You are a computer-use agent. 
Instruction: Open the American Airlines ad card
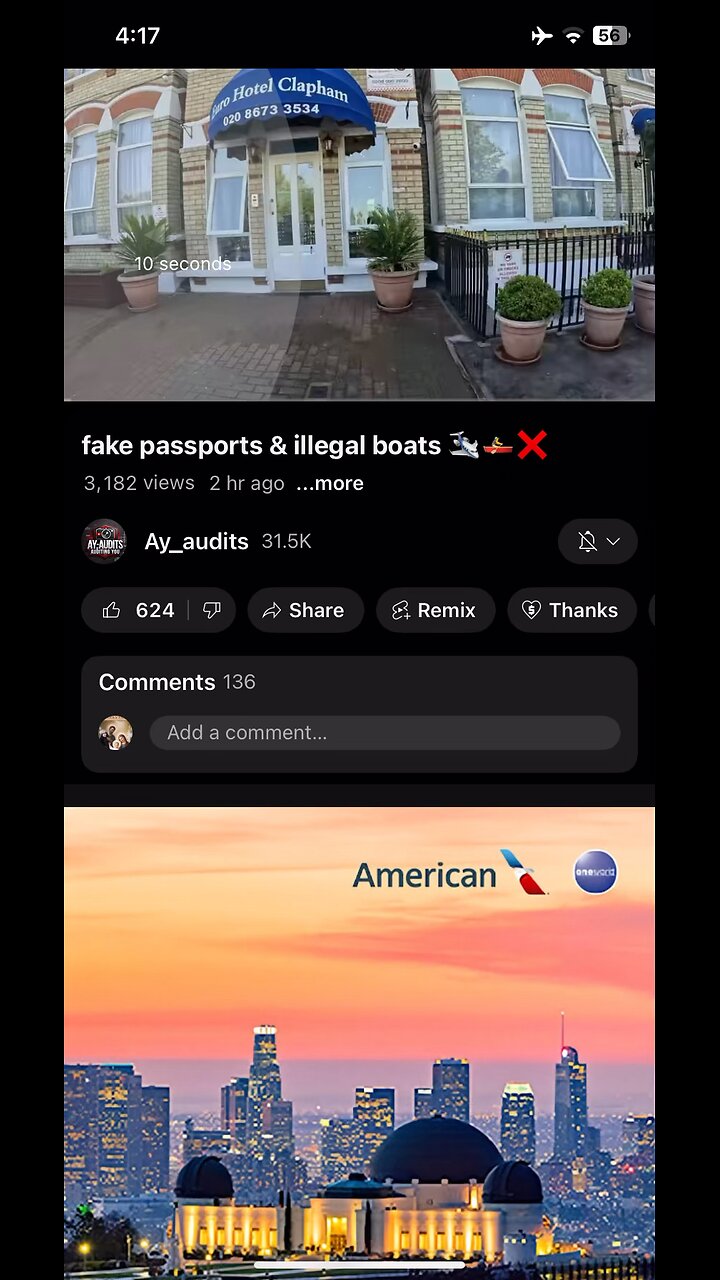pos(359,1040)
